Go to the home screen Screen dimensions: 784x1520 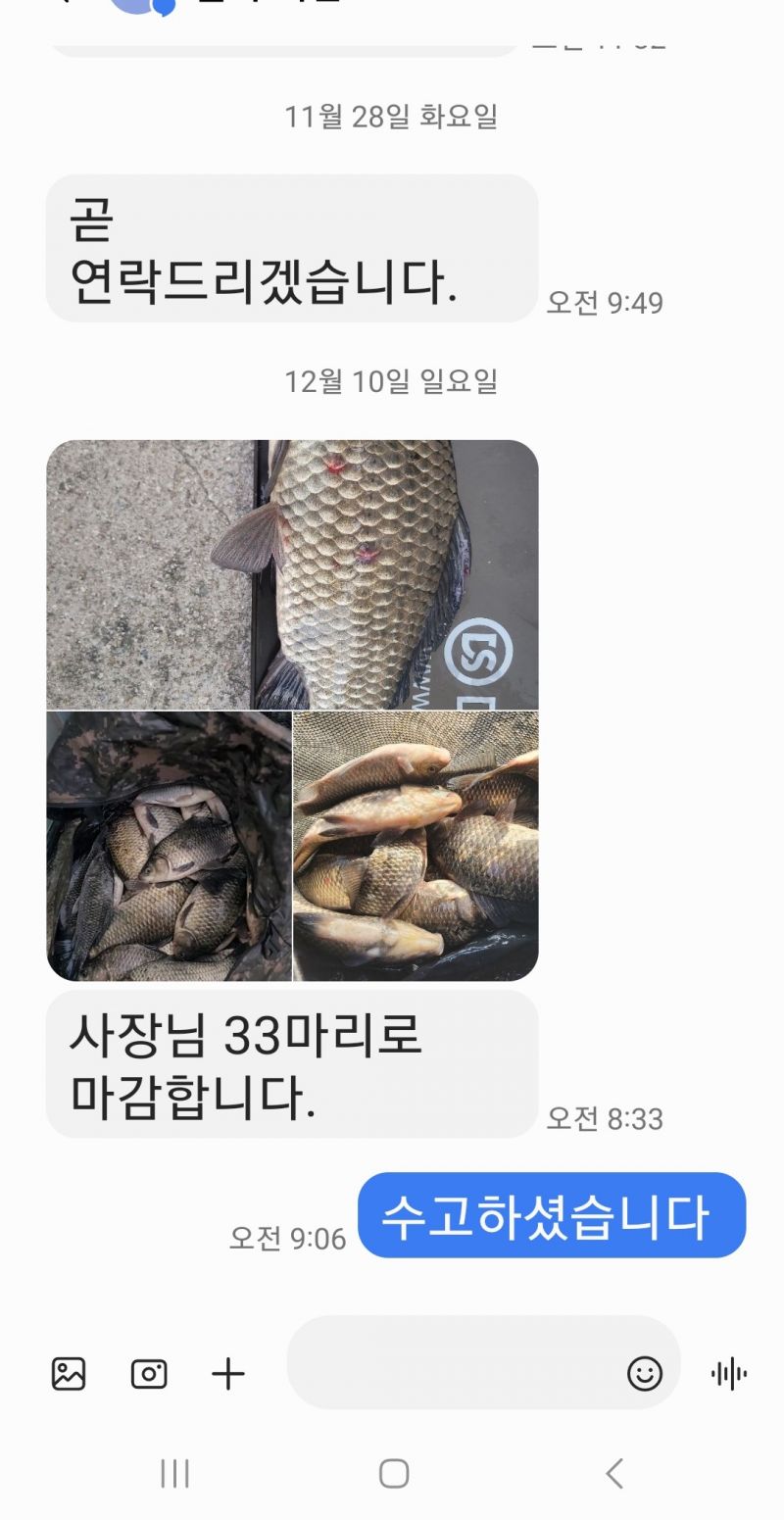click(x=393, y=1473)
